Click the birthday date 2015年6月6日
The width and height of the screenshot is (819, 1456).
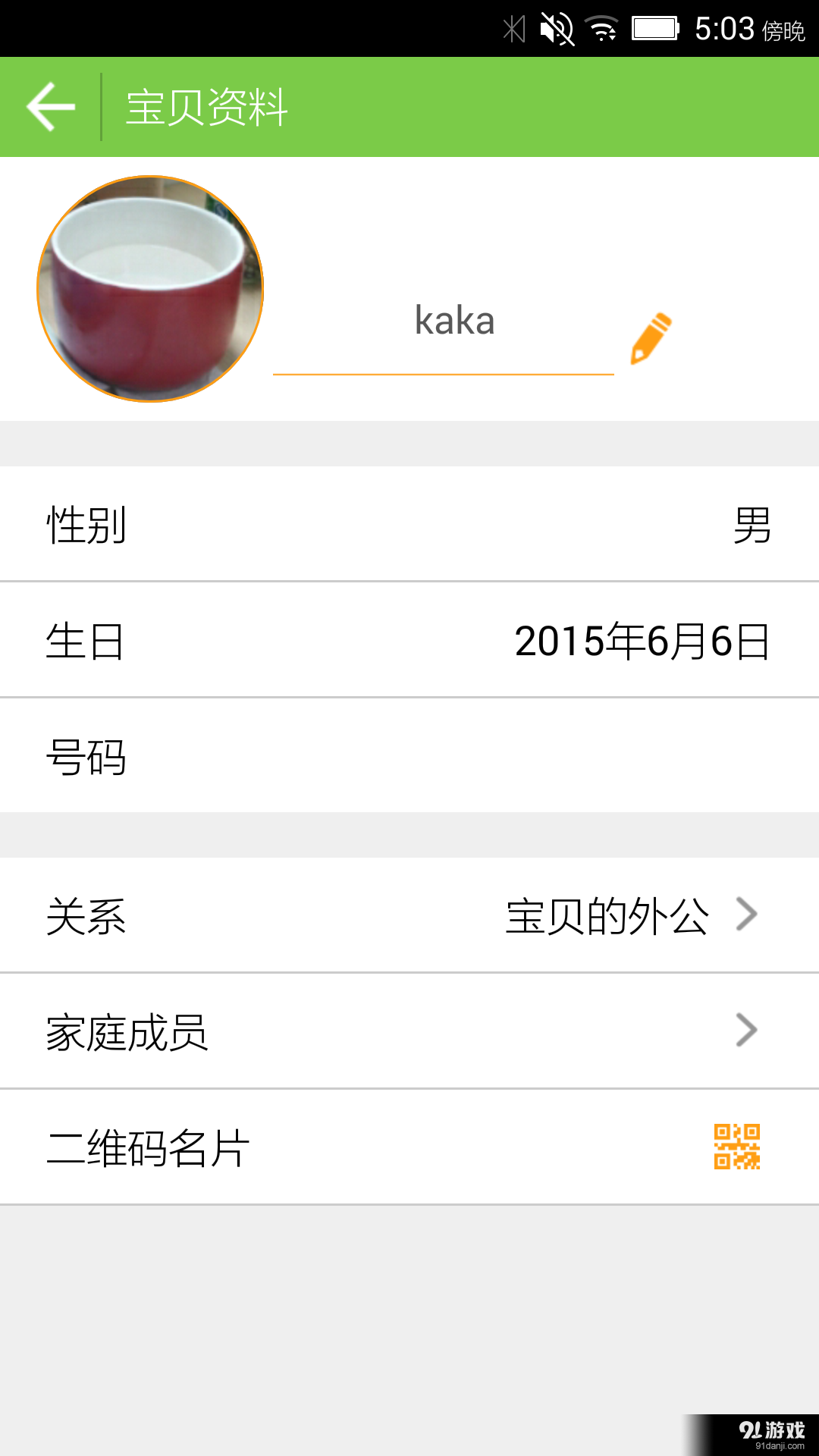pos(642,641)
